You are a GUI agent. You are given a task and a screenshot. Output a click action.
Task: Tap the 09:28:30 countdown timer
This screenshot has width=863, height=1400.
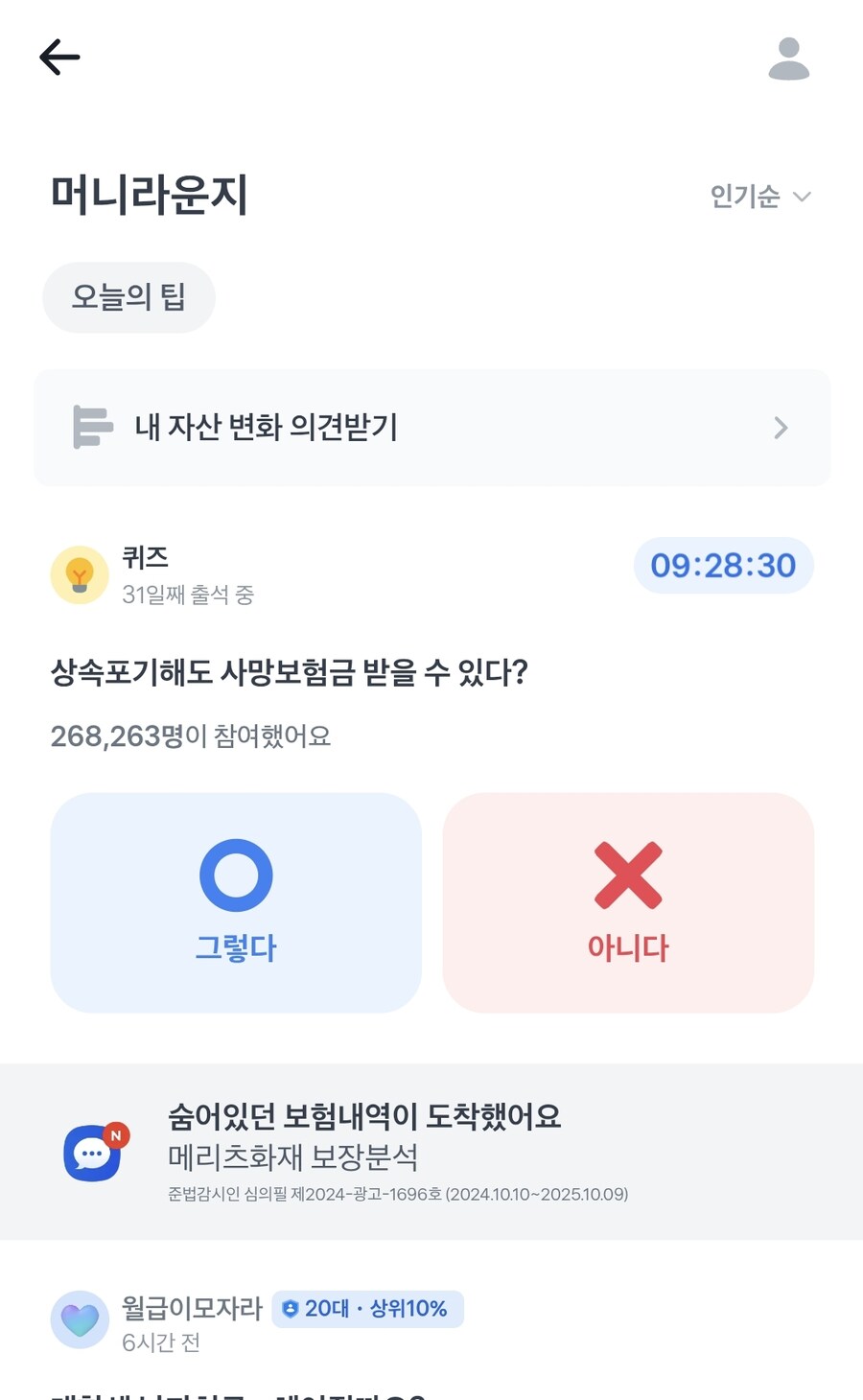click(723, 566)
